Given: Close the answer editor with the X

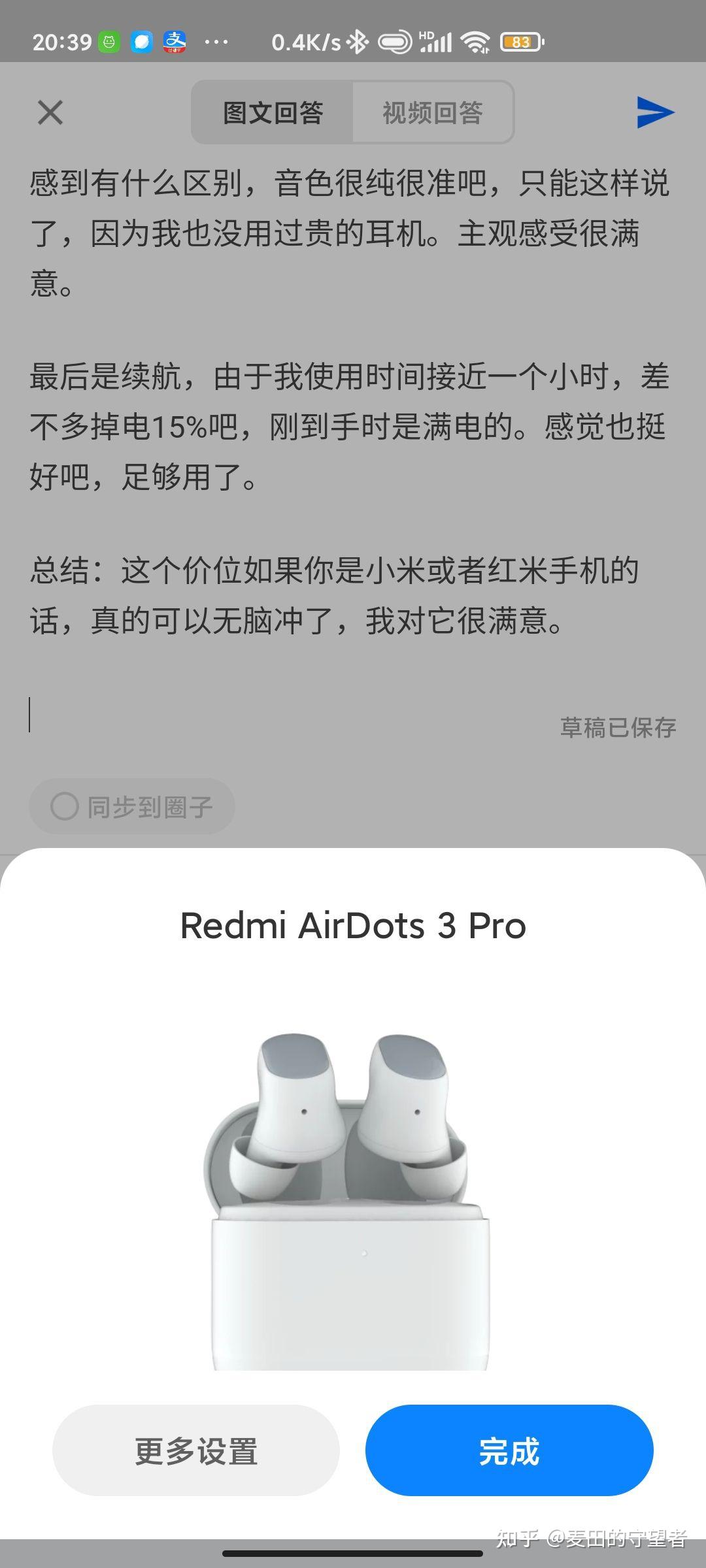Looking at the screenshot, I should coord(50,112).
